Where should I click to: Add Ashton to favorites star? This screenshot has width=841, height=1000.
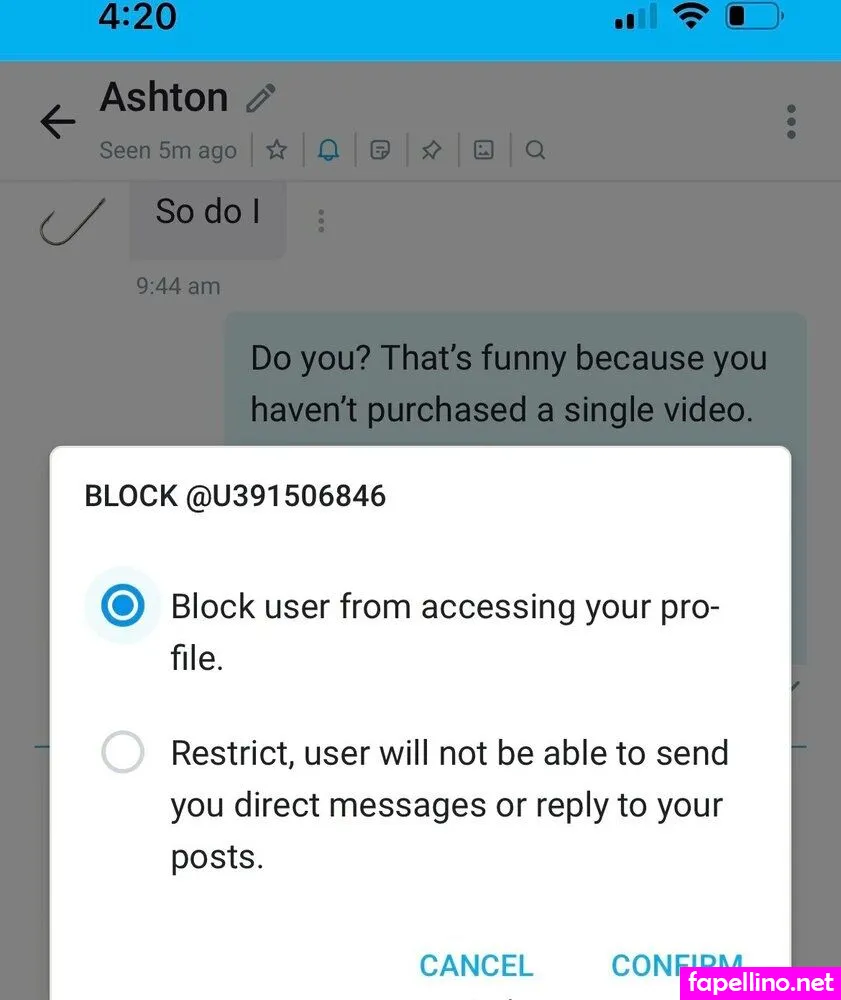(x=277, y=151)
